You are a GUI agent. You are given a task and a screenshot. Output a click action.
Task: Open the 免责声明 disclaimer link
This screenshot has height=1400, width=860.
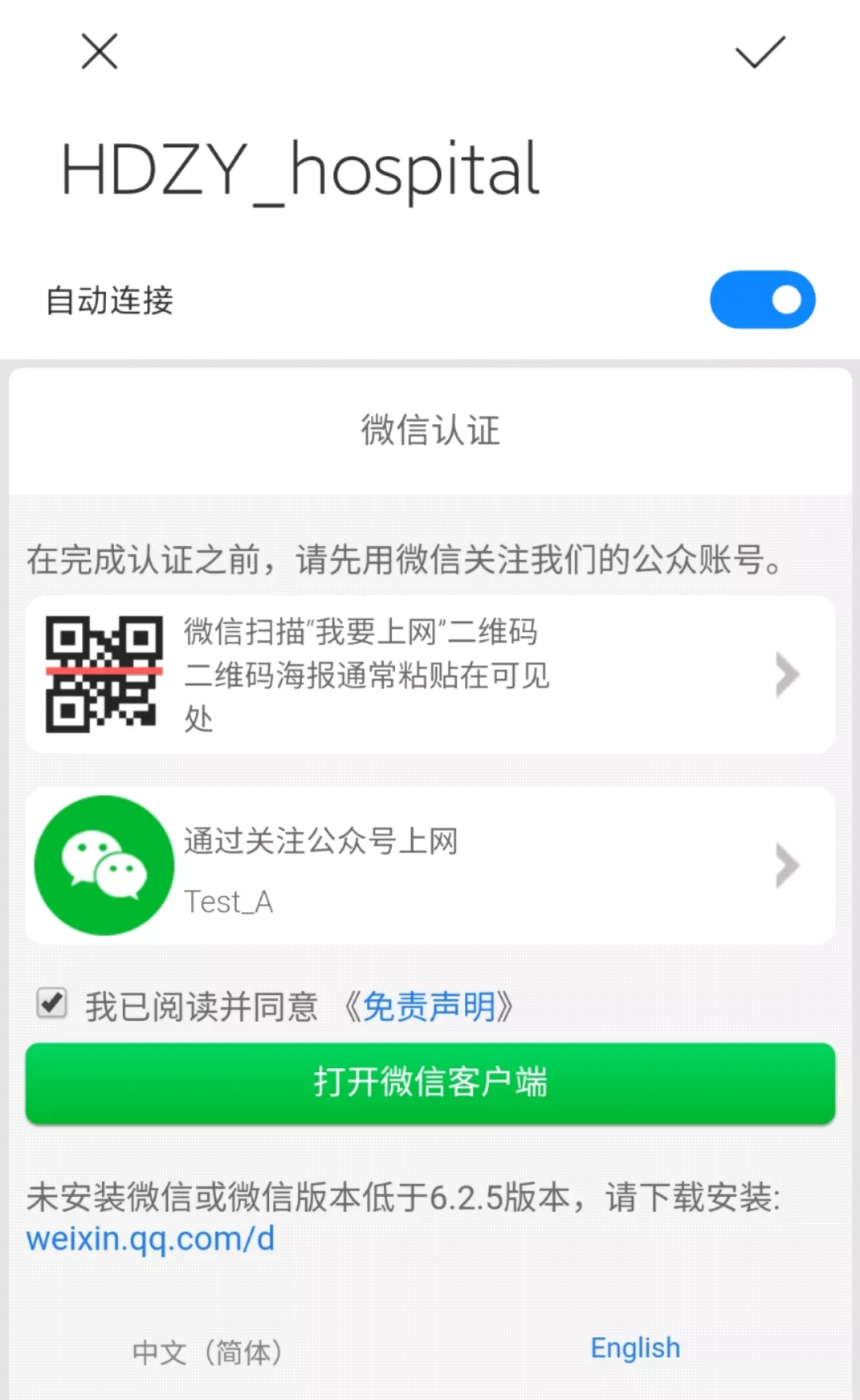[428, 1007]
